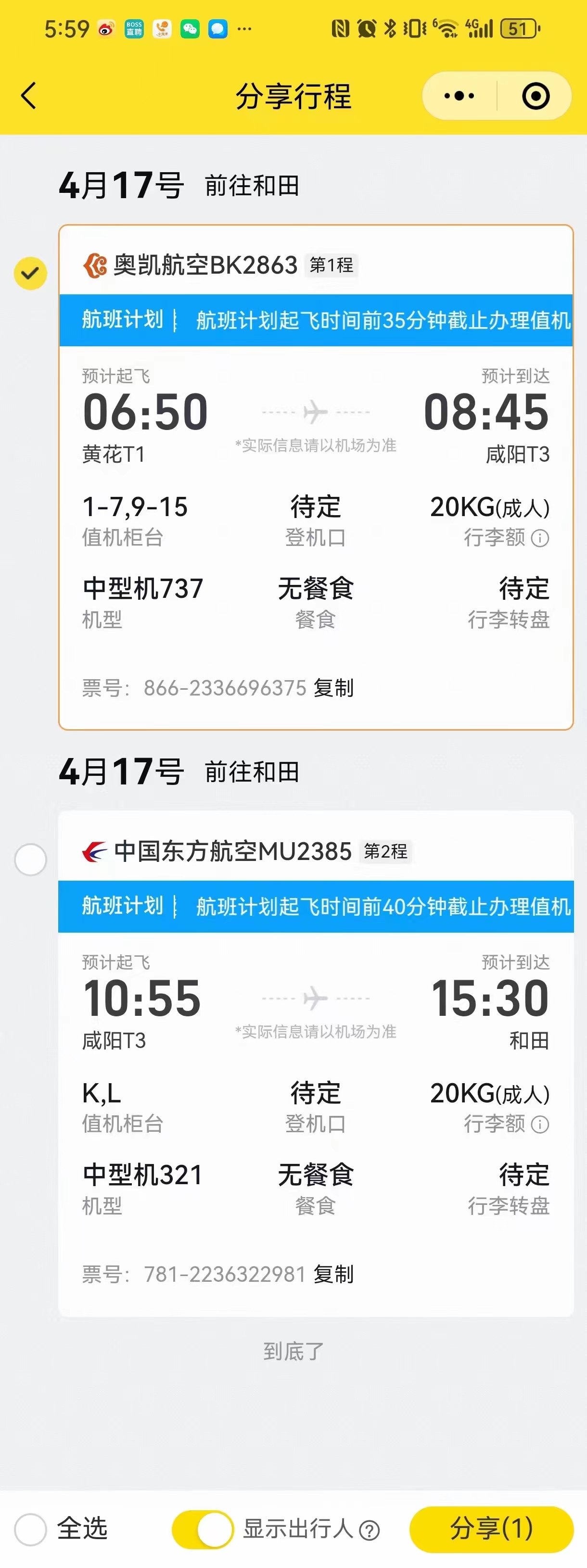View baggage allowance info for MU2385
Screen dimensions: 587x1568
pos(540,1124)
